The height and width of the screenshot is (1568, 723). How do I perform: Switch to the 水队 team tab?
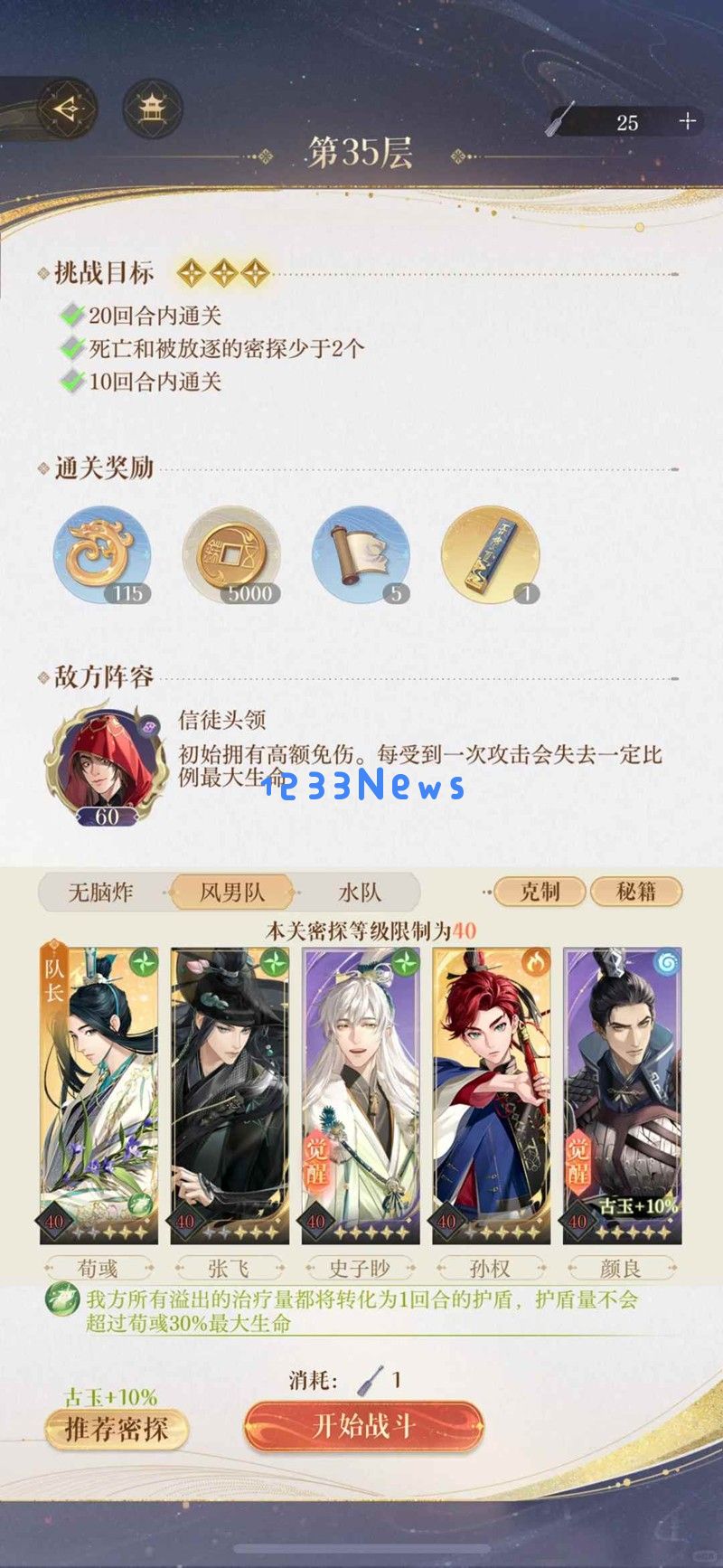(x=360, y=893)
